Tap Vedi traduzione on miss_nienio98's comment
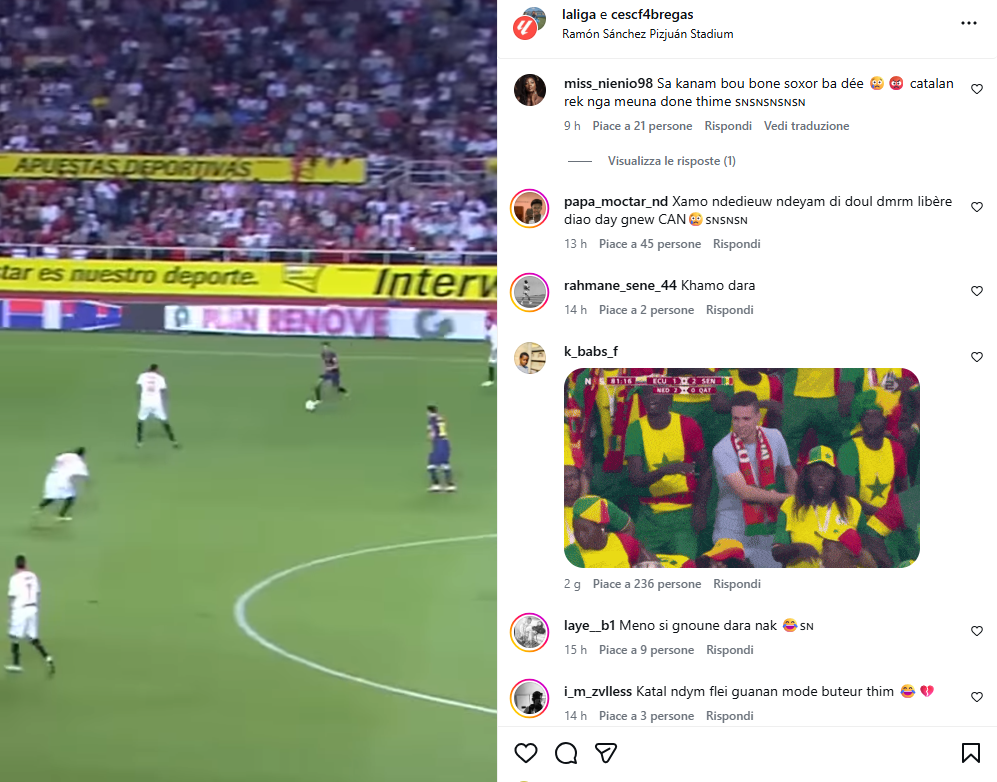Image resolution: width=997 pixels, height=782 pixels. [x=806, y=126]
